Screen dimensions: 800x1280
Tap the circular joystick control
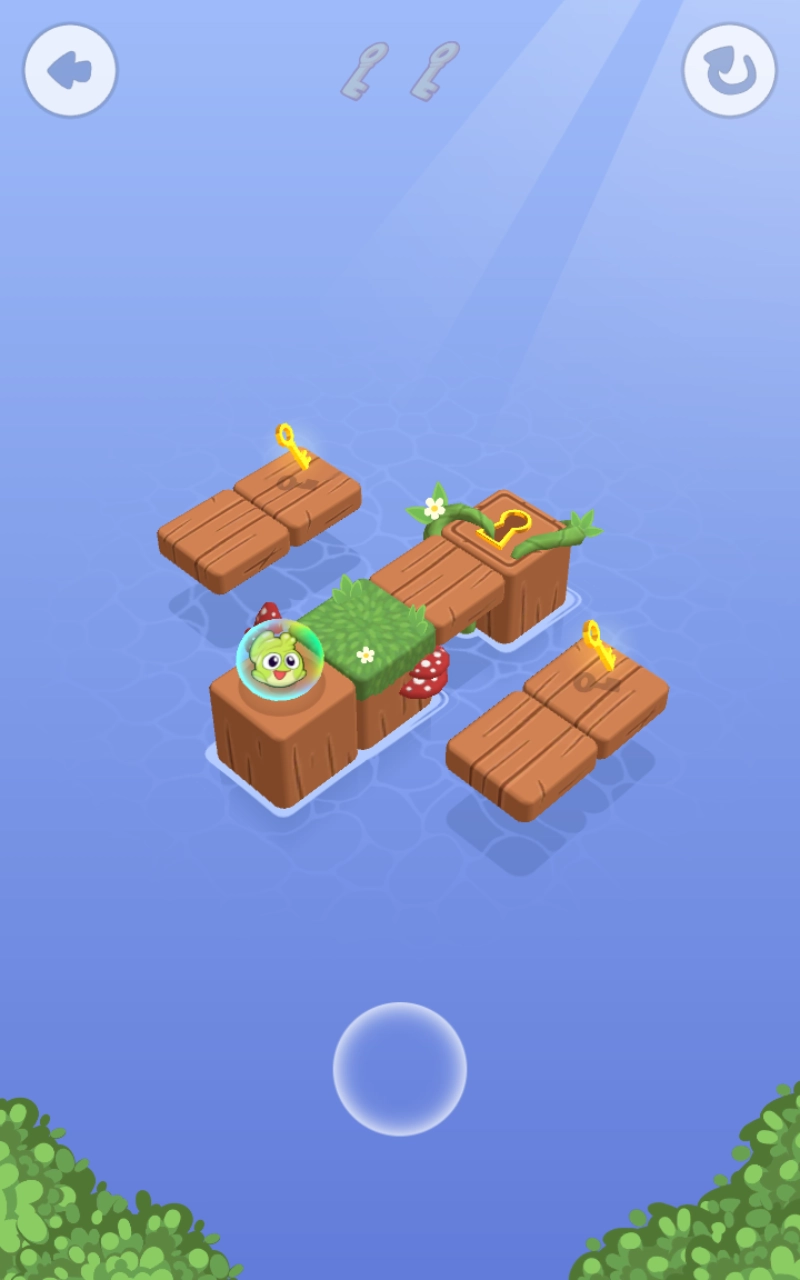400,1069
